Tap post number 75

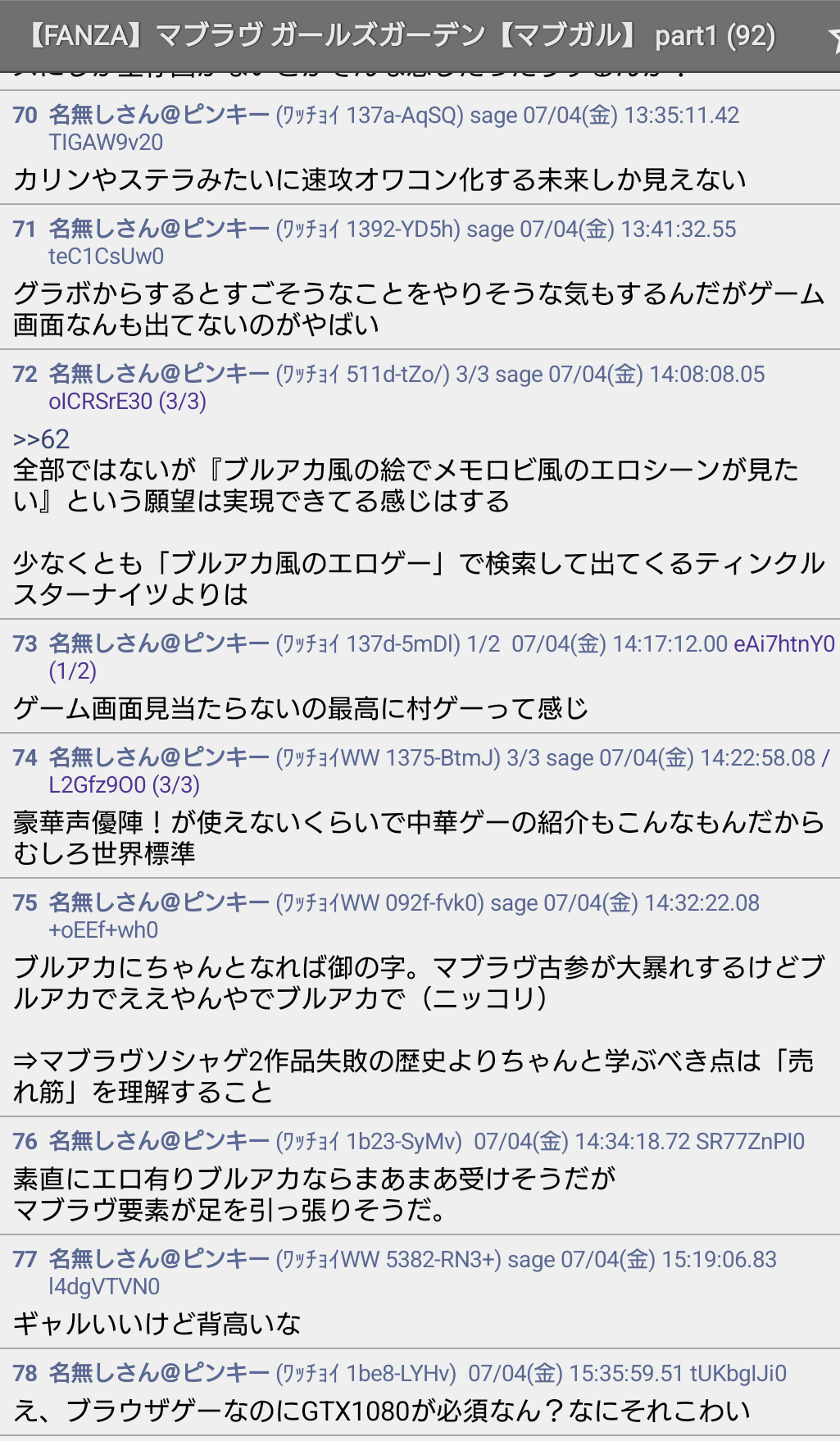25,902
